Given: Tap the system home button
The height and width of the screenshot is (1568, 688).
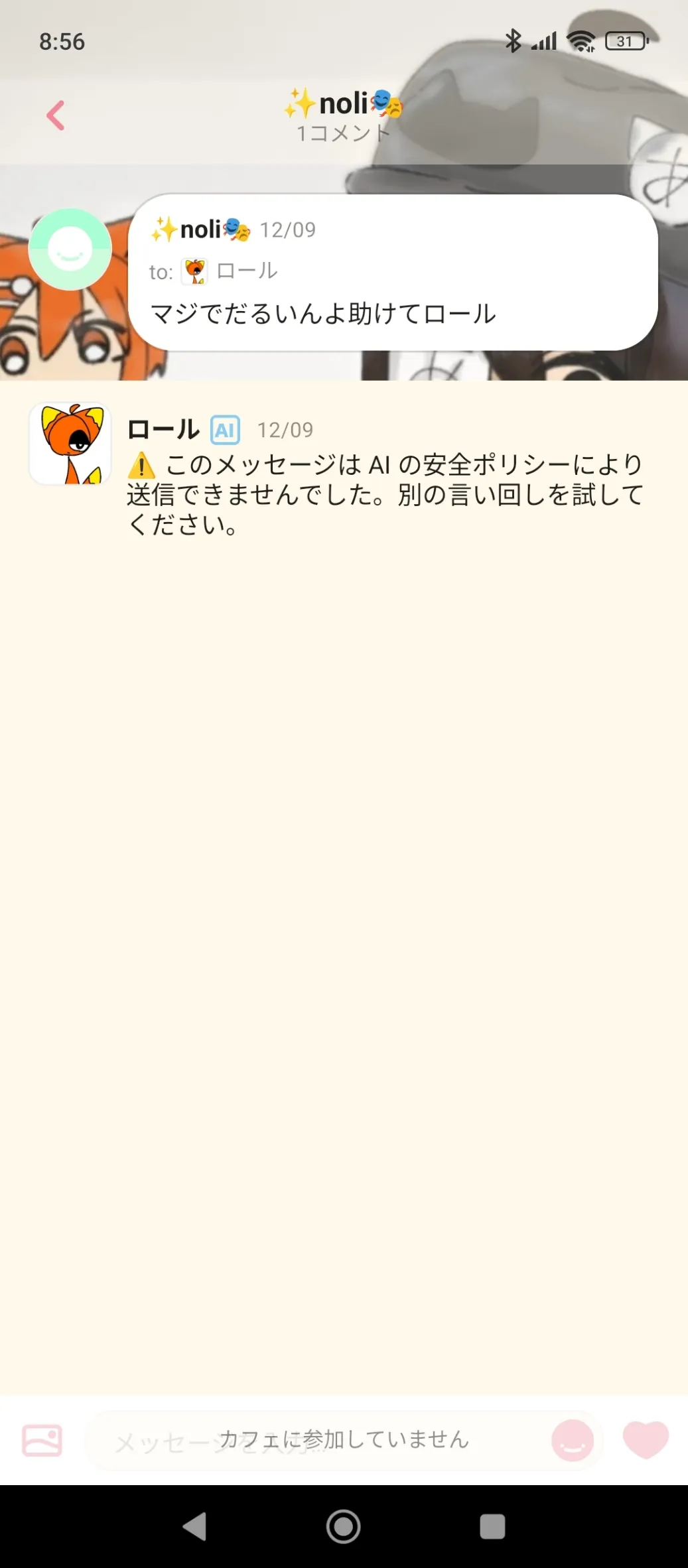Looking at the screenshot, I should click(344, 1526).
